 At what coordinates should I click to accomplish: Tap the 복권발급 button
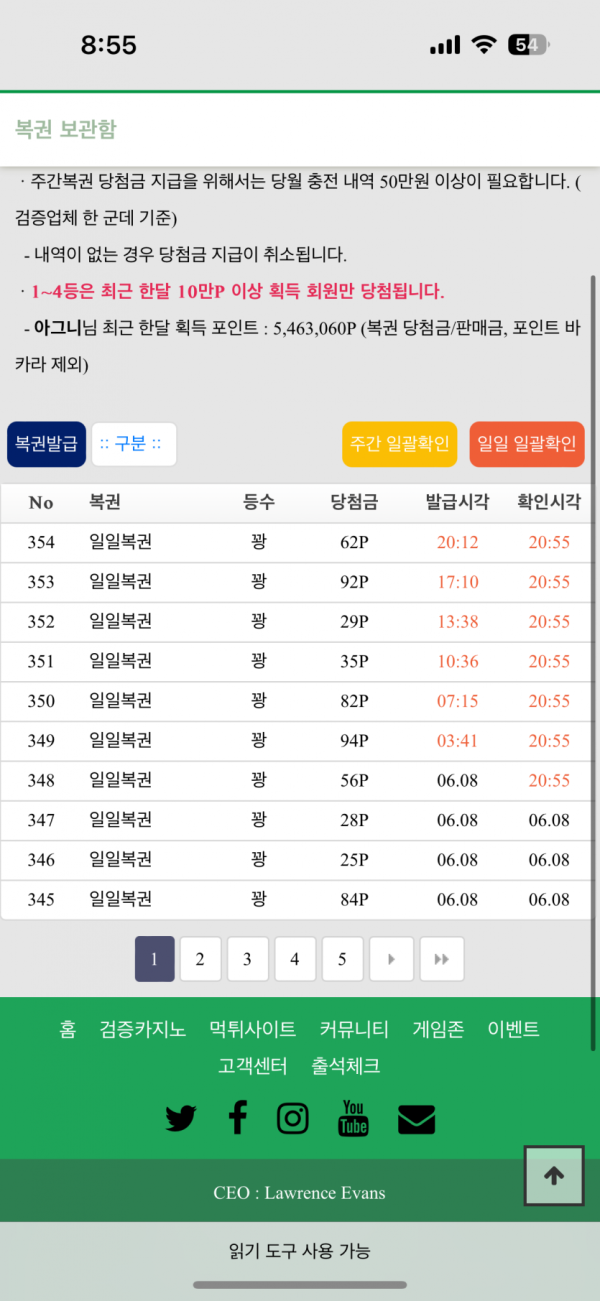click(46, 444)
